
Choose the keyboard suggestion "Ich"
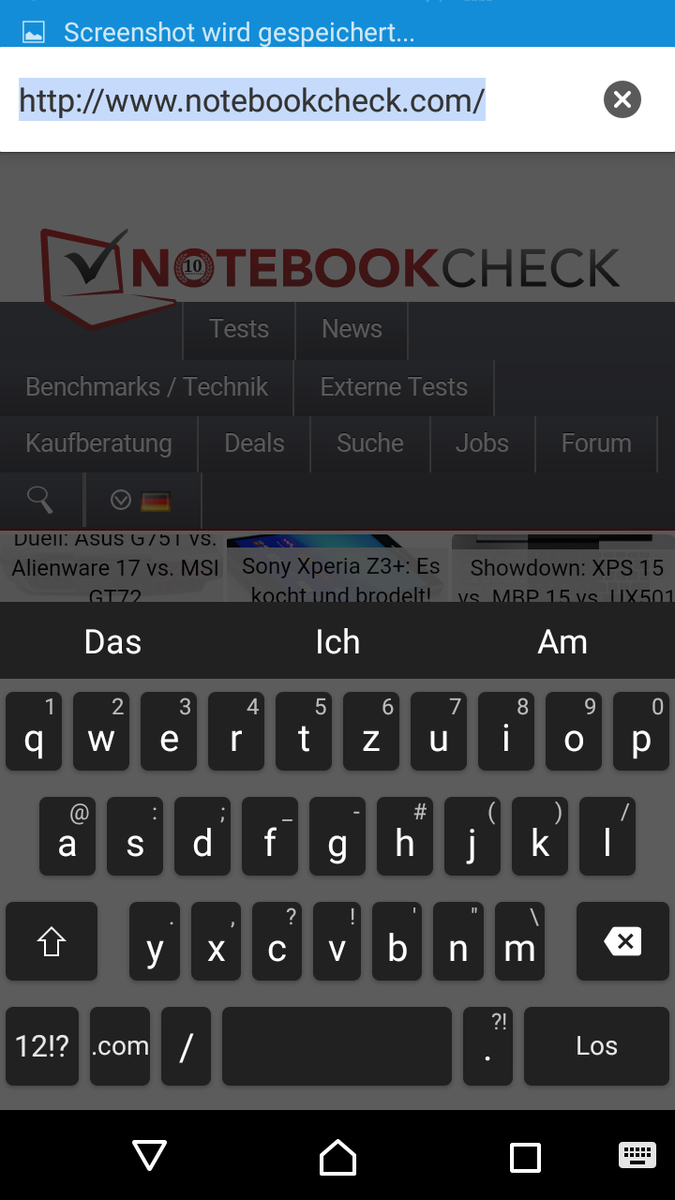(x=337, y=642)
